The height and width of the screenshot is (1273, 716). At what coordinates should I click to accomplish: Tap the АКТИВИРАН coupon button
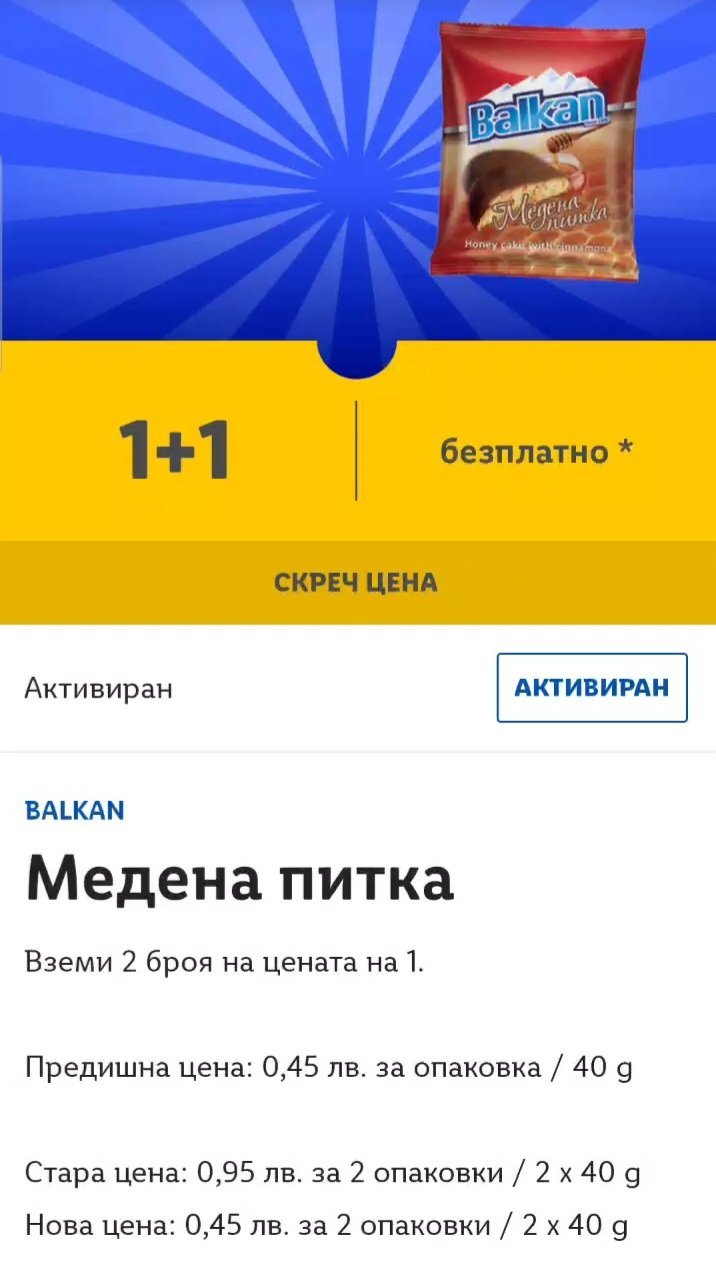click(x=592, y=688)
